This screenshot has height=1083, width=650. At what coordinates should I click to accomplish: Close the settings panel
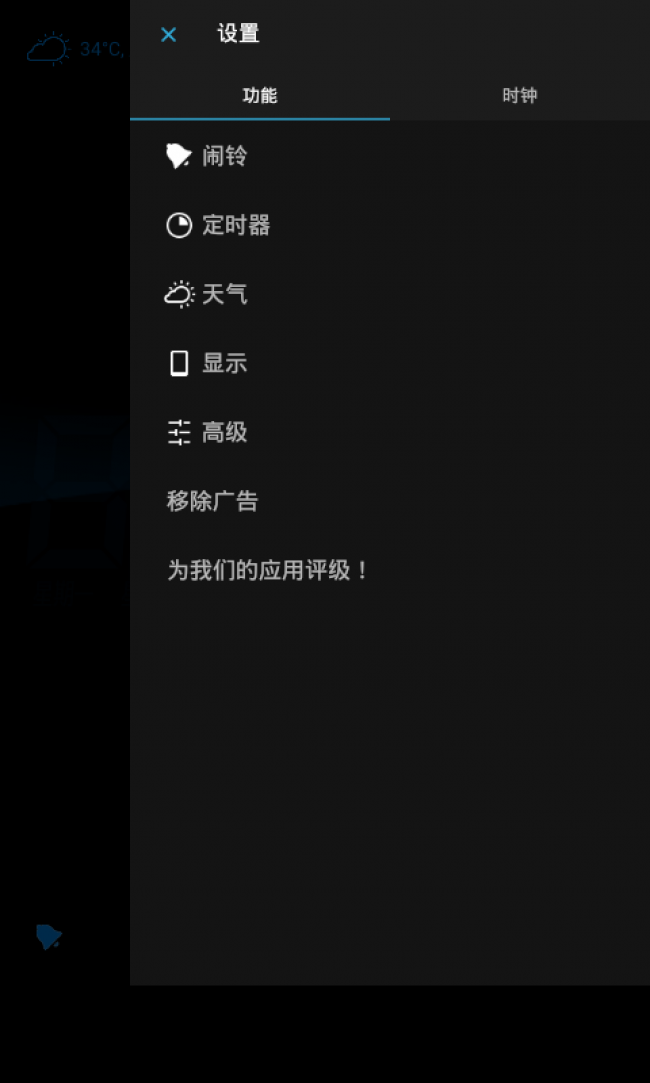(169, 35)
